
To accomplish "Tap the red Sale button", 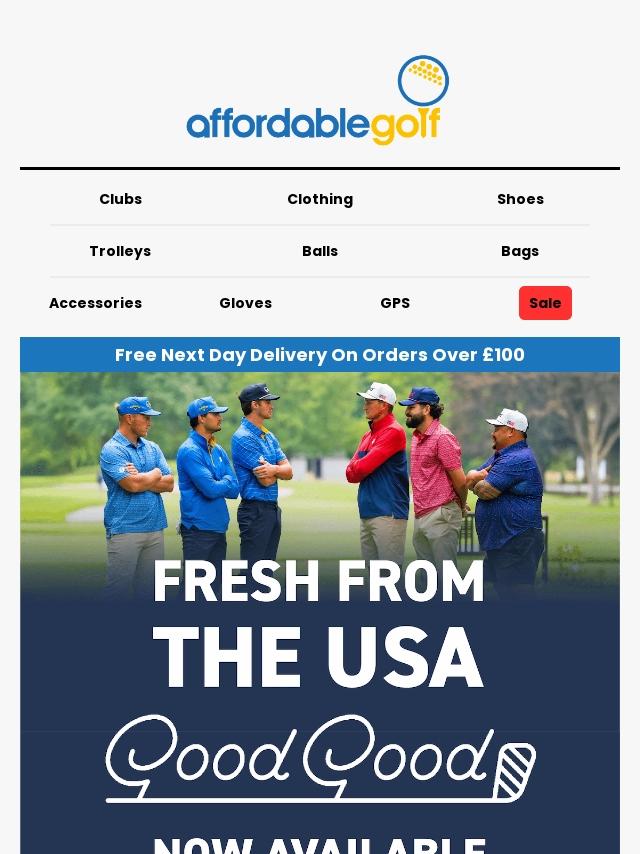I will (x=545, y=303).
